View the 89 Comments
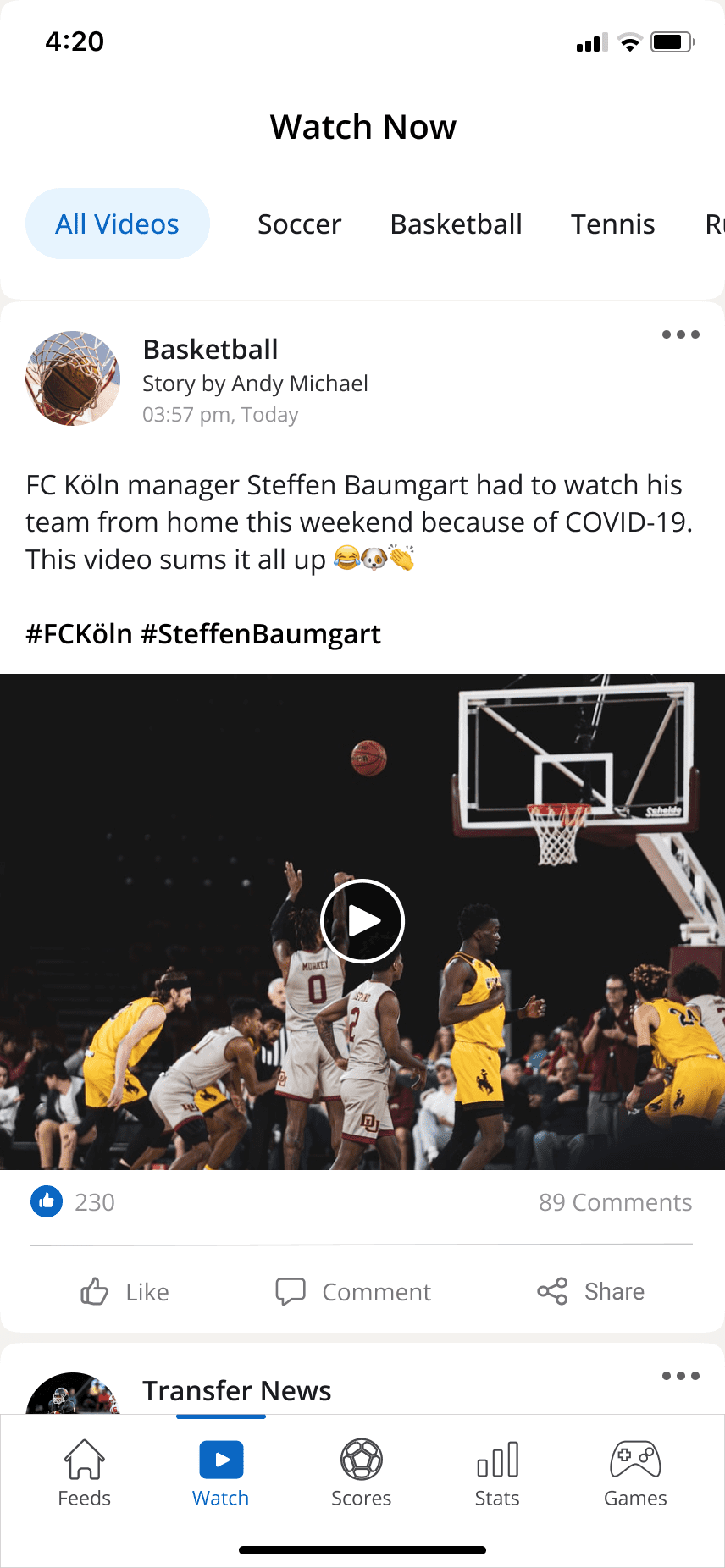 coord(615,1202)
